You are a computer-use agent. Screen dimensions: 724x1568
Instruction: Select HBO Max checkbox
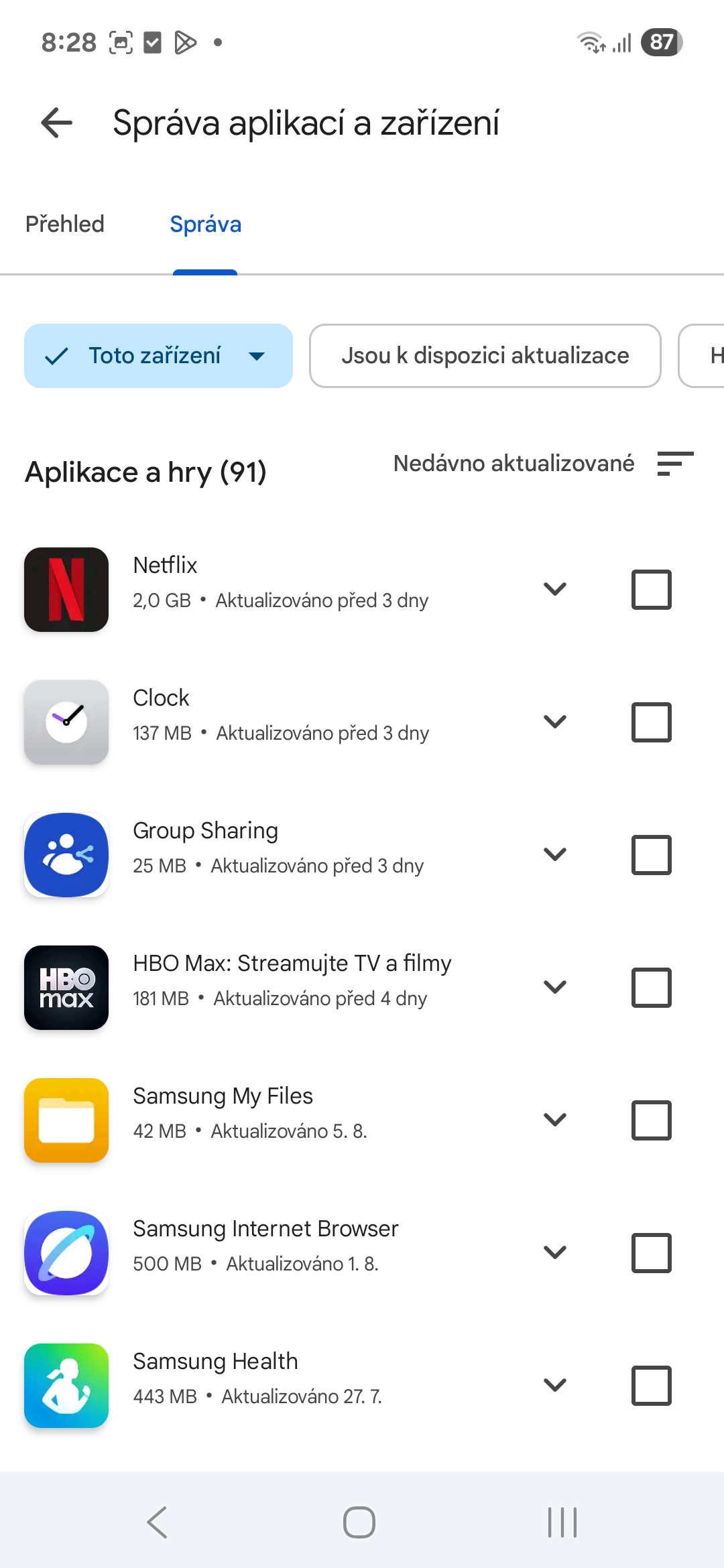pos(652,988)
